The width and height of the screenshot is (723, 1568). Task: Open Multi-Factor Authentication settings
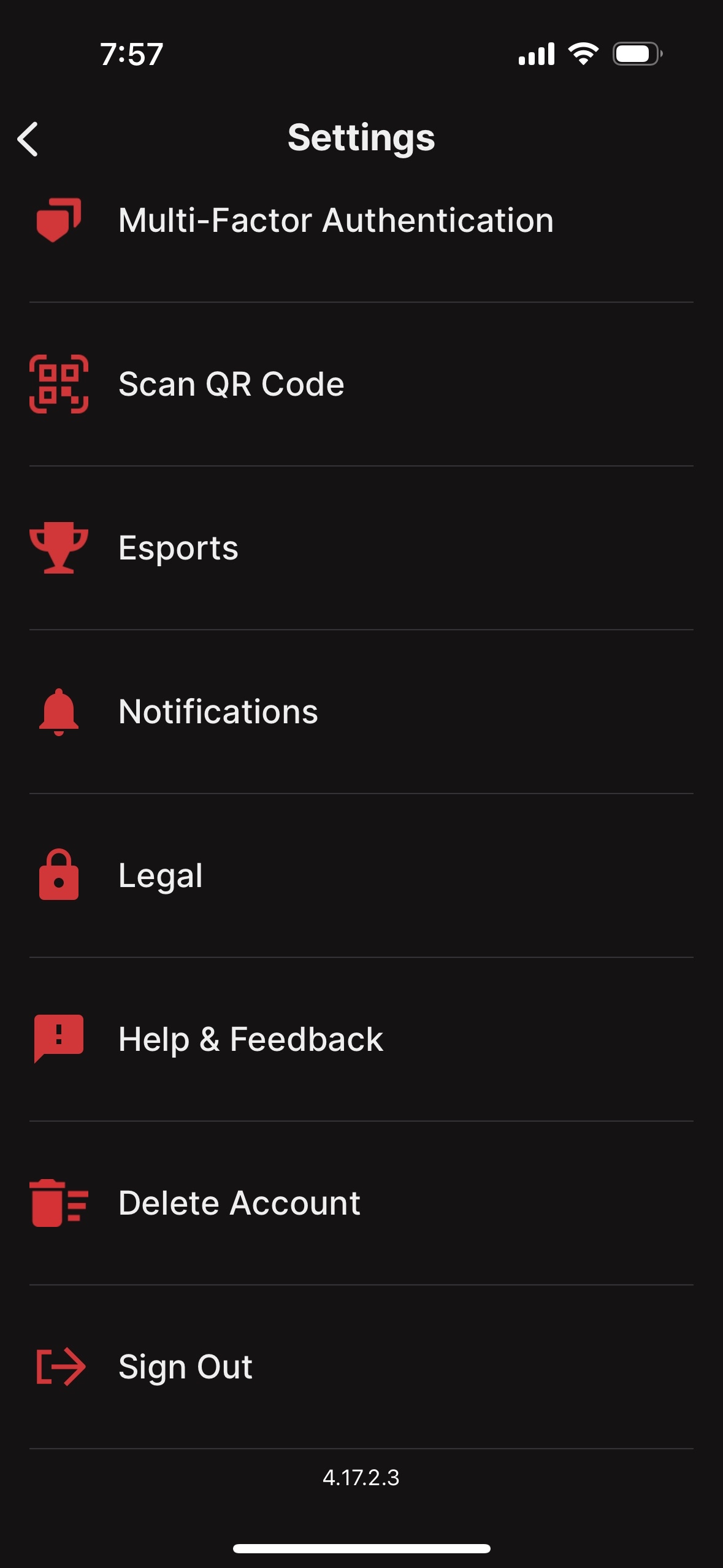[336, 221]
